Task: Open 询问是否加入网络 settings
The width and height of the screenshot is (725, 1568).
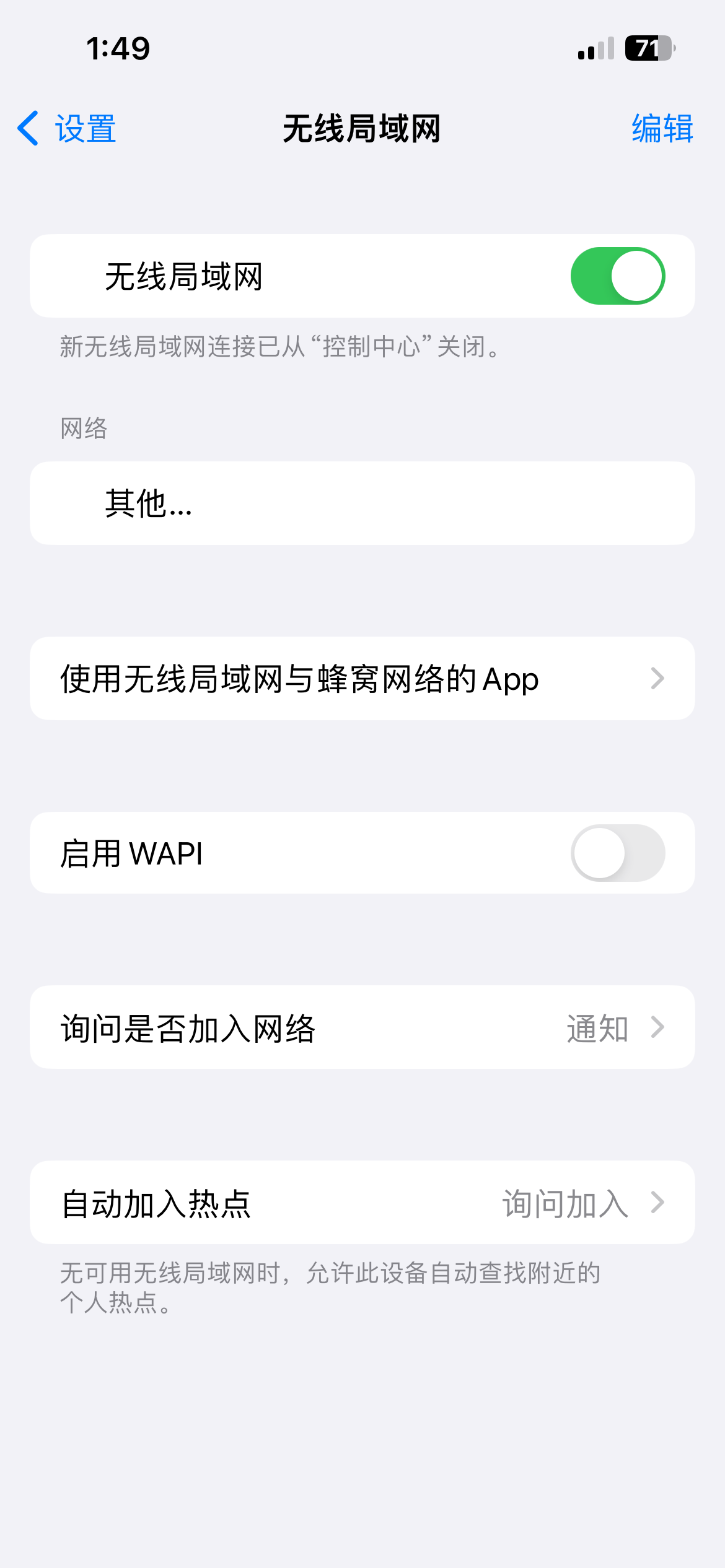Action: 362,1028
